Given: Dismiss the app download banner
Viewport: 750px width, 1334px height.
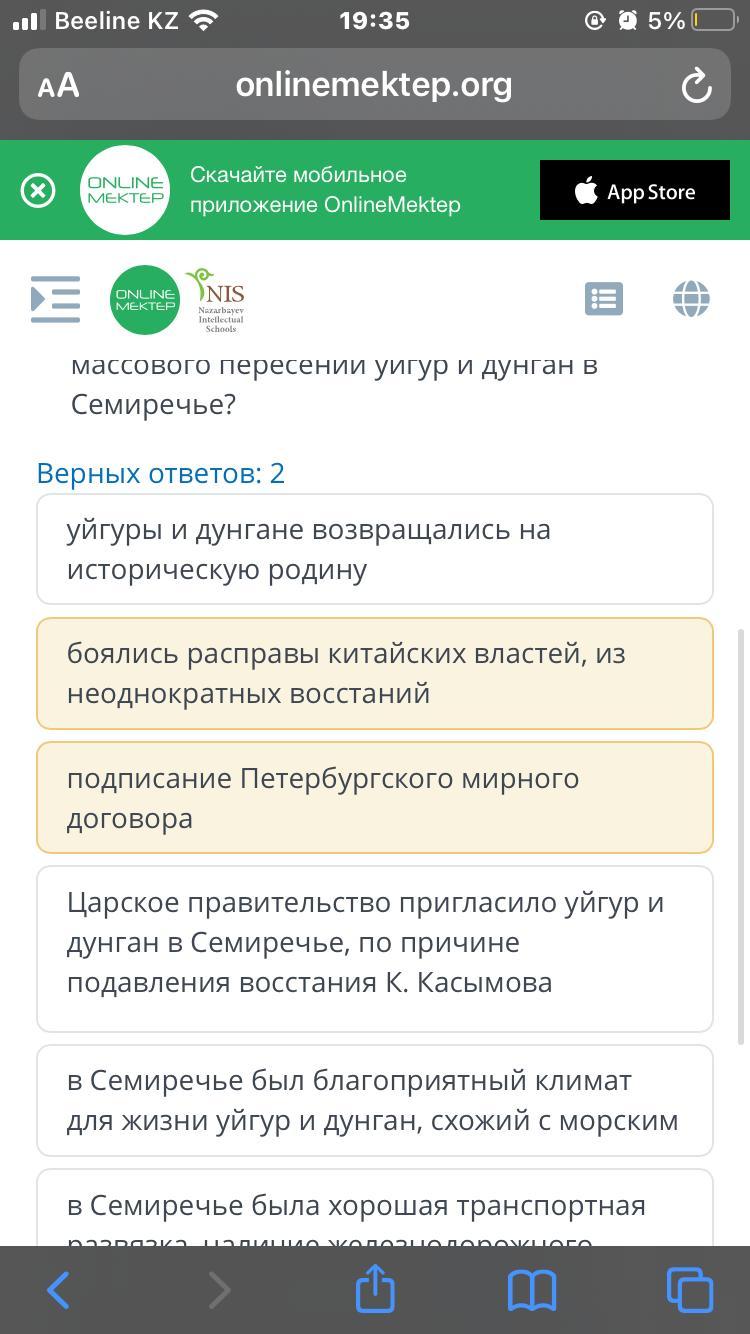Looking at the screenshot, I should 38,190.
